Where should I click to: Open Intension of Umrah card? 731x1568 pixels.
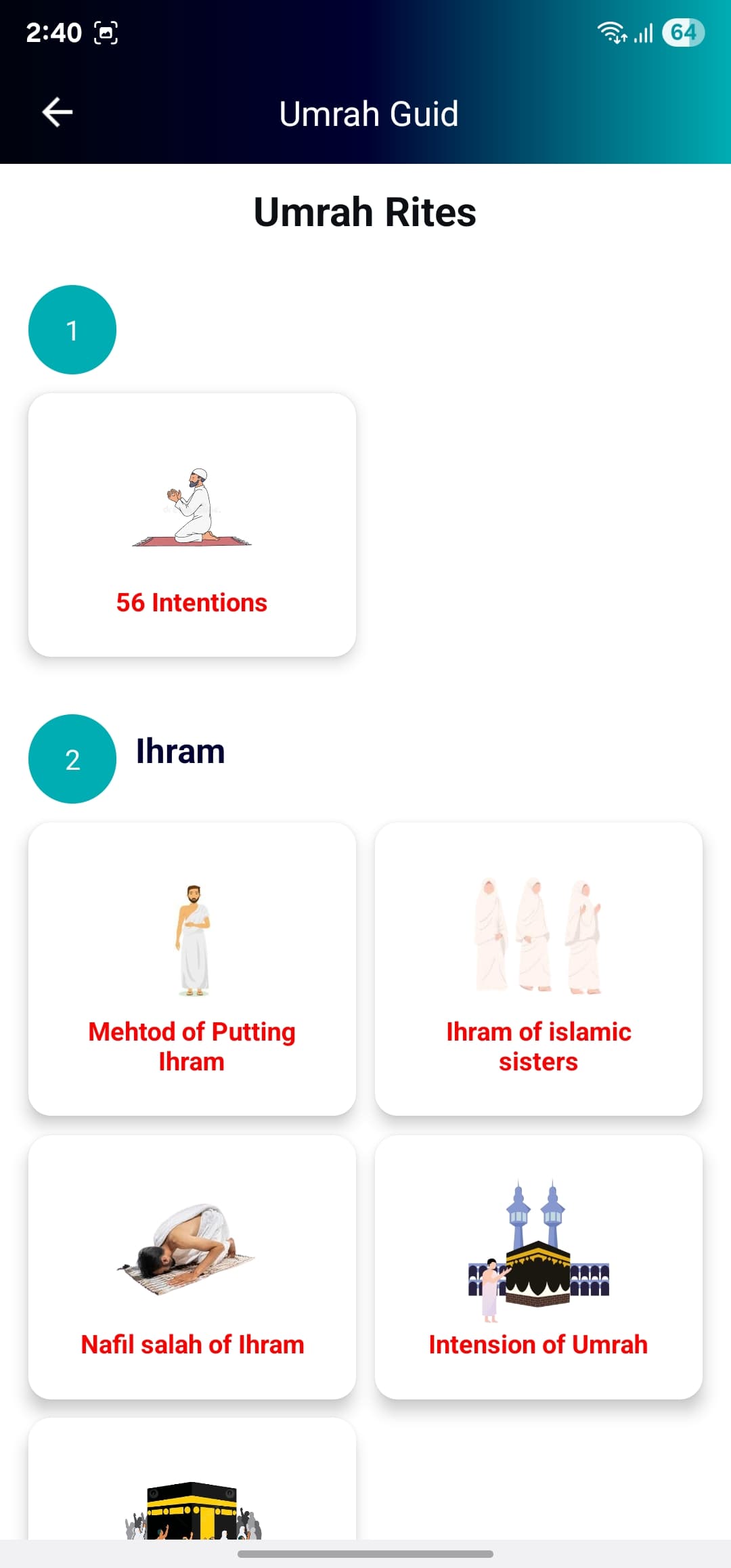click(x=539, y=1267)
